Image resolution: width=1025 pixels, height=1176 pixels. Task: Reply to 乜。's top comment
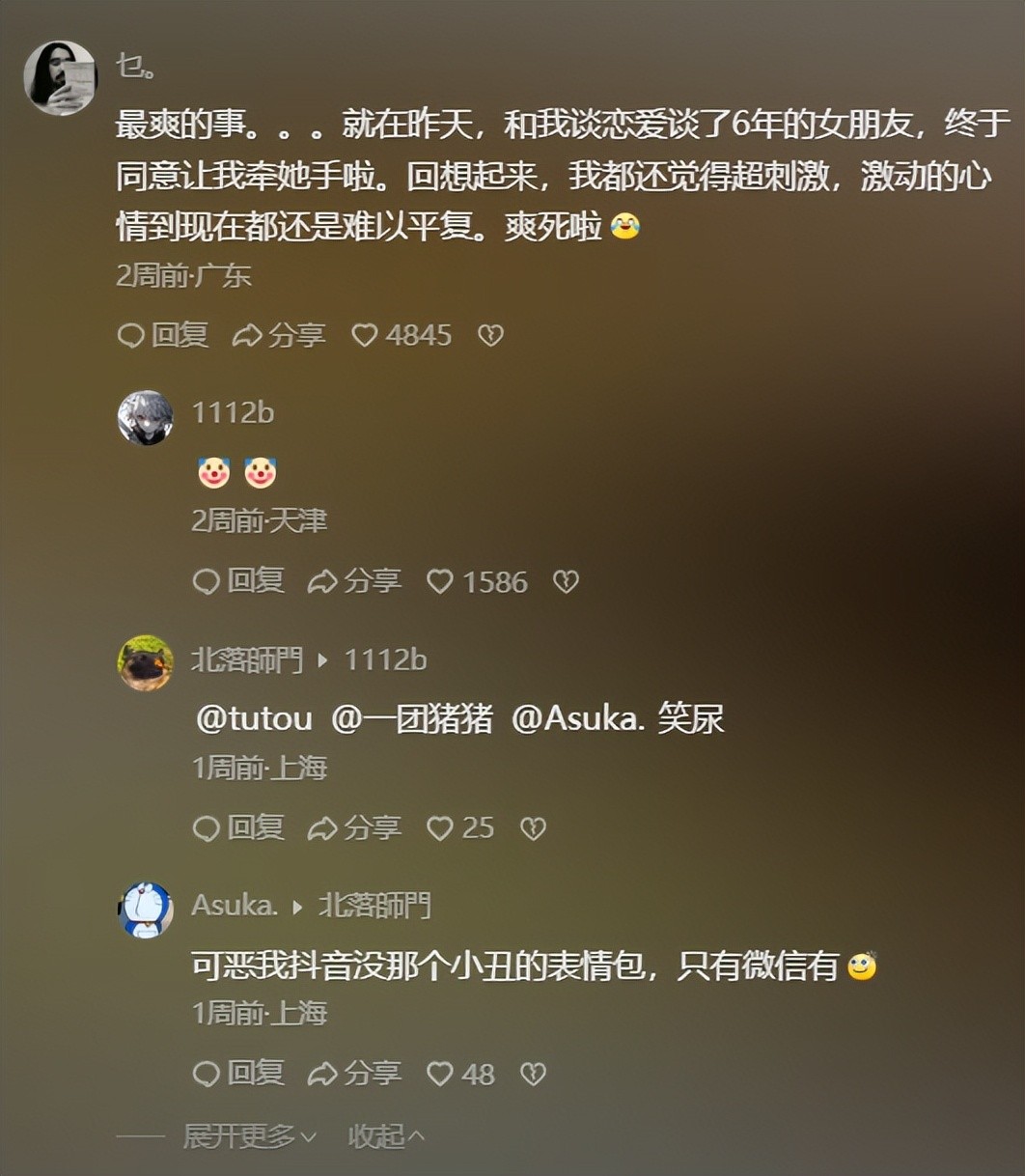pyautogui.click(x=162, y=335)
